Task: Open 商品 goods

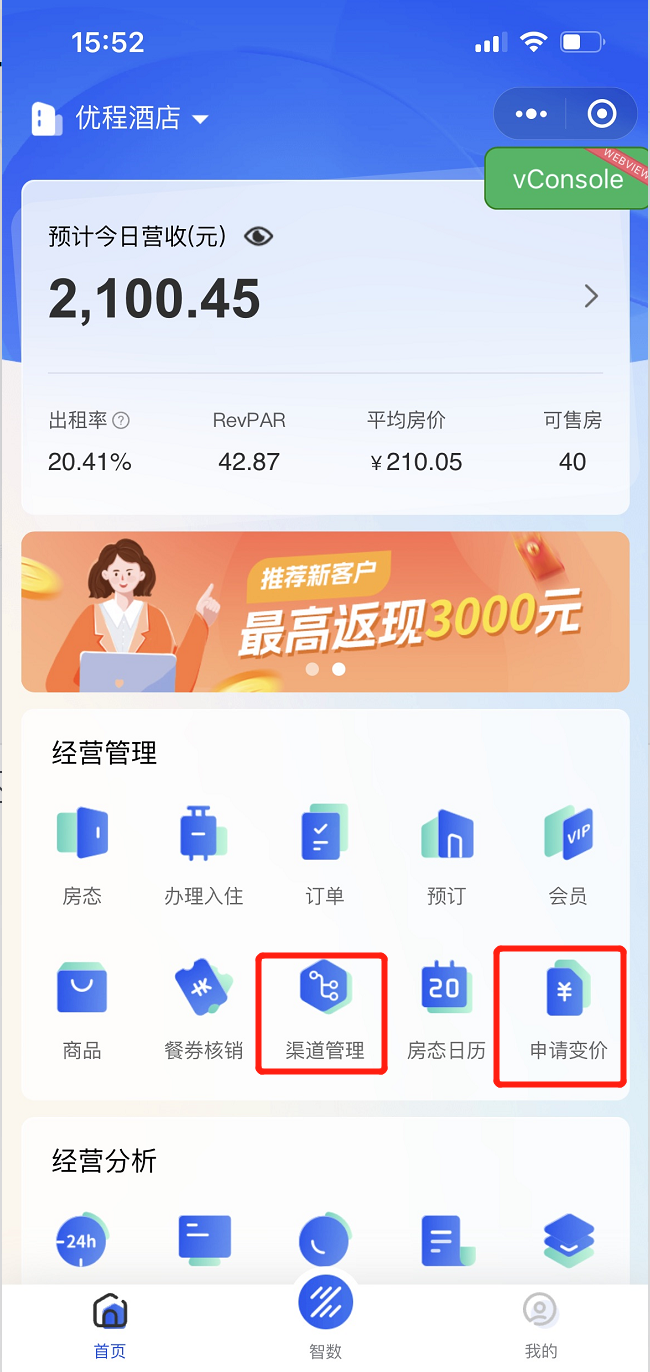Action: [x=82, y=1010]
